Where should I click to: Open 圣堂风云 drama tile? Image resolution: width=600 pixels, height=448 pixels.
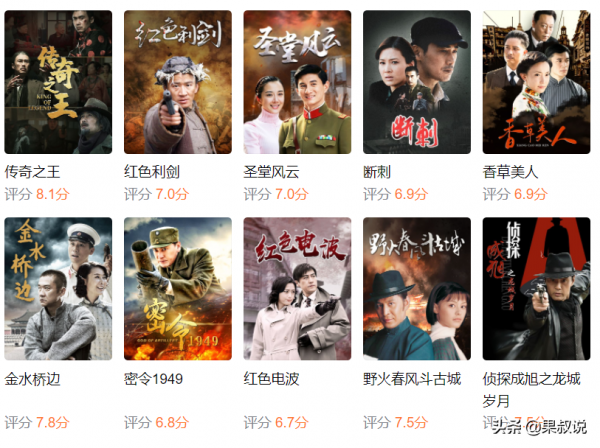tap(297, 82)
